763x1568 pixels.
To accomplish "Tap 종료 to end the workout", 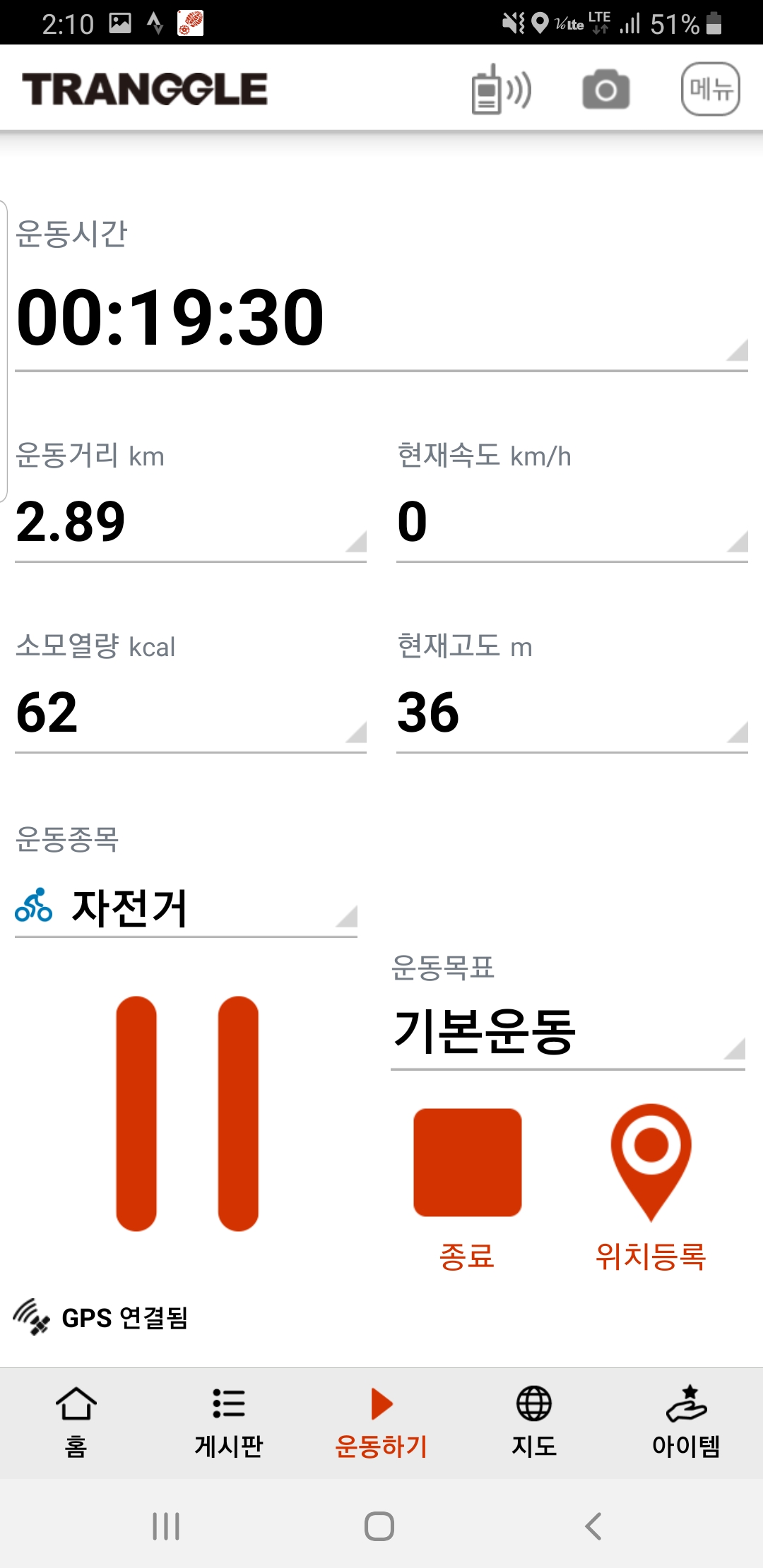I will tap(467, 1188).
